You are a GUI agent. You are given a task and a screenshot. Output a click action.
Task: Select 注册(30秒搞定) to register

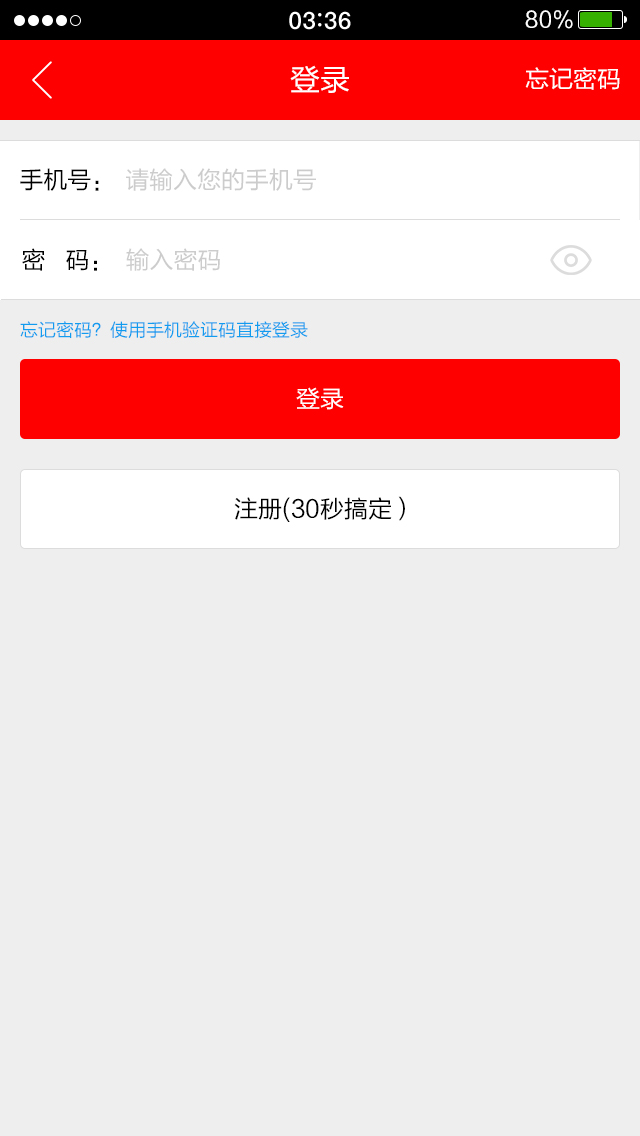tap(320, 509)
